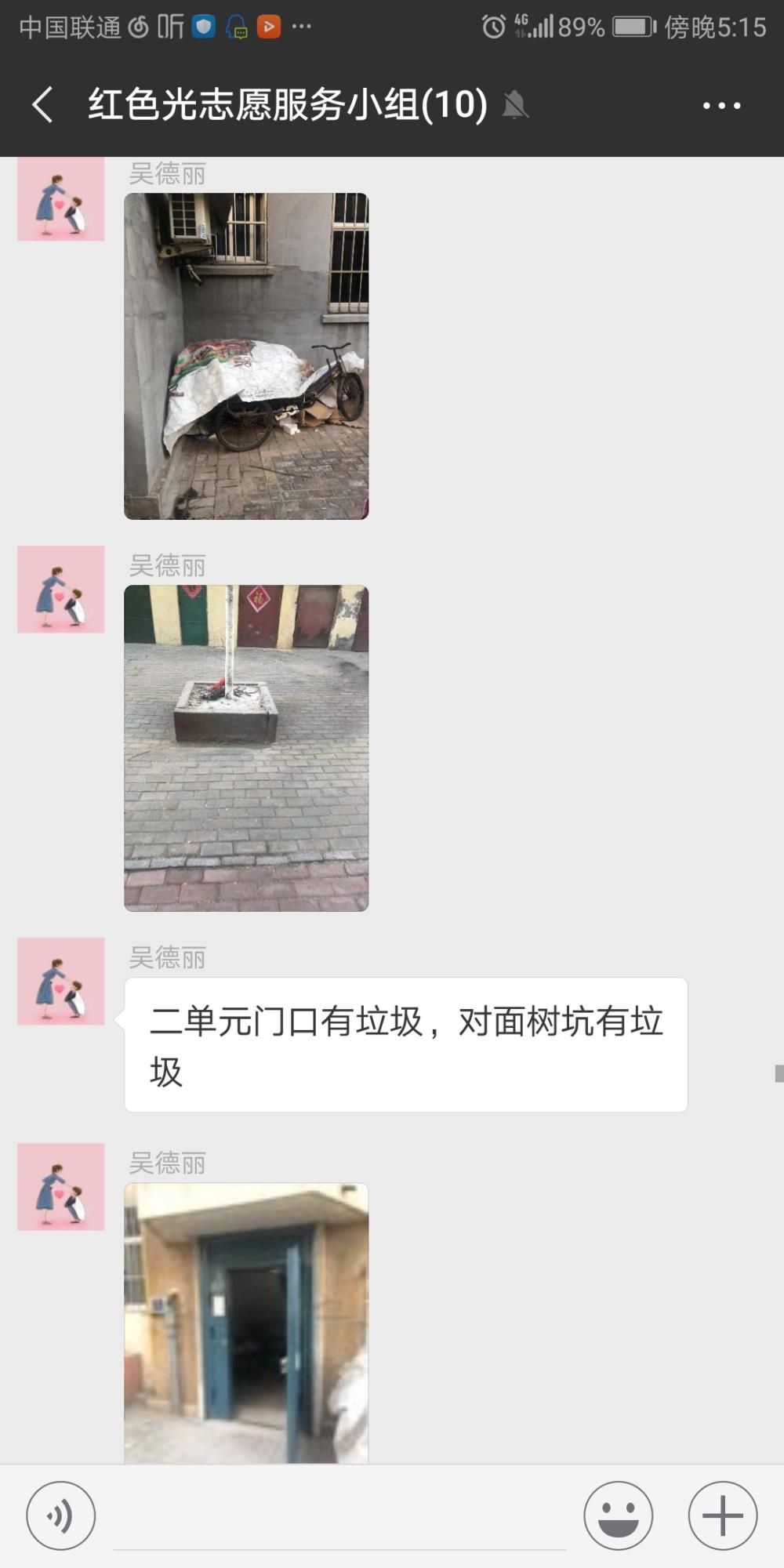Open the plus attachment menu

tap(723, 1515)
